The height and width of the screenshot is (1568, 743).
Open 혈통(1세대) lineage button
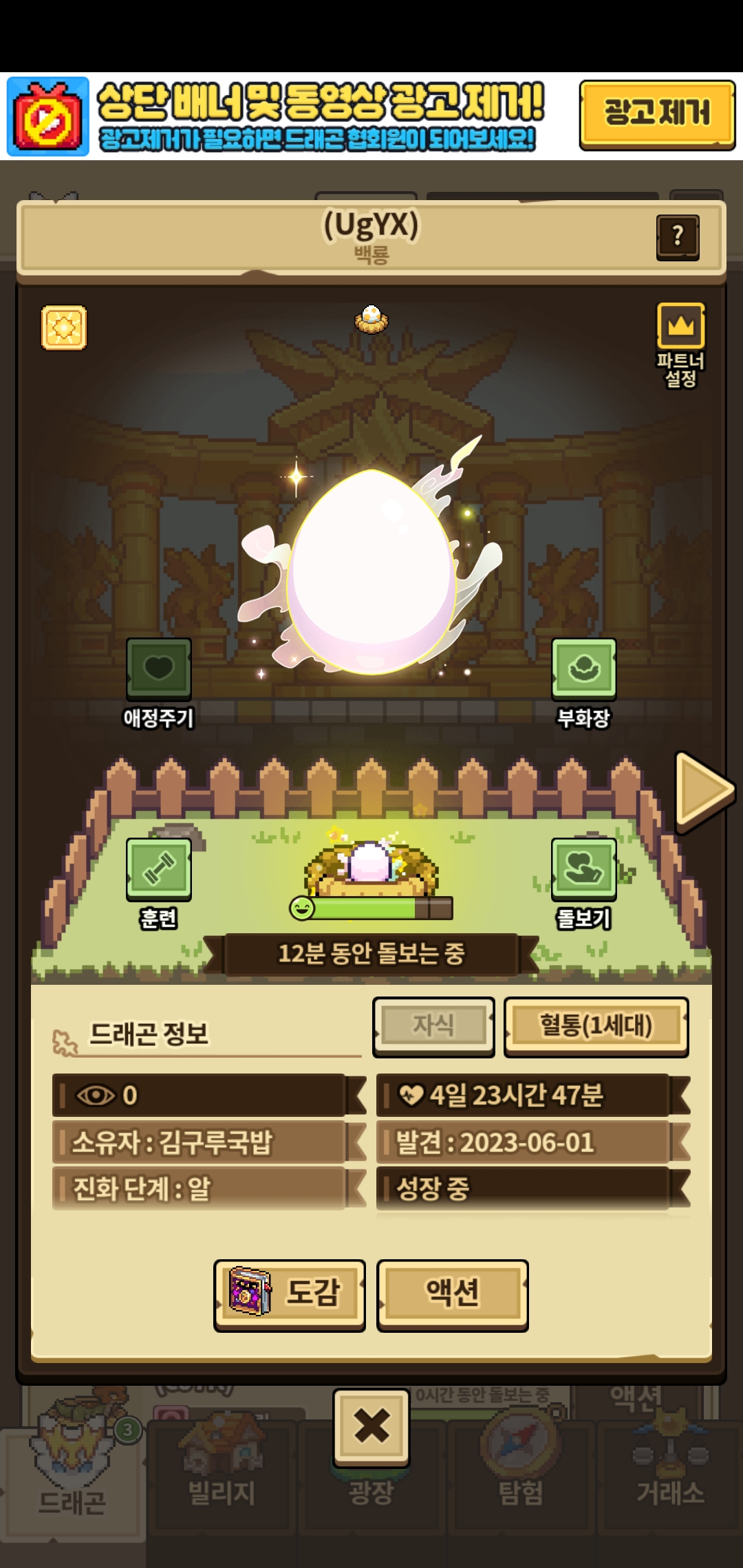tap(596, 1026)
